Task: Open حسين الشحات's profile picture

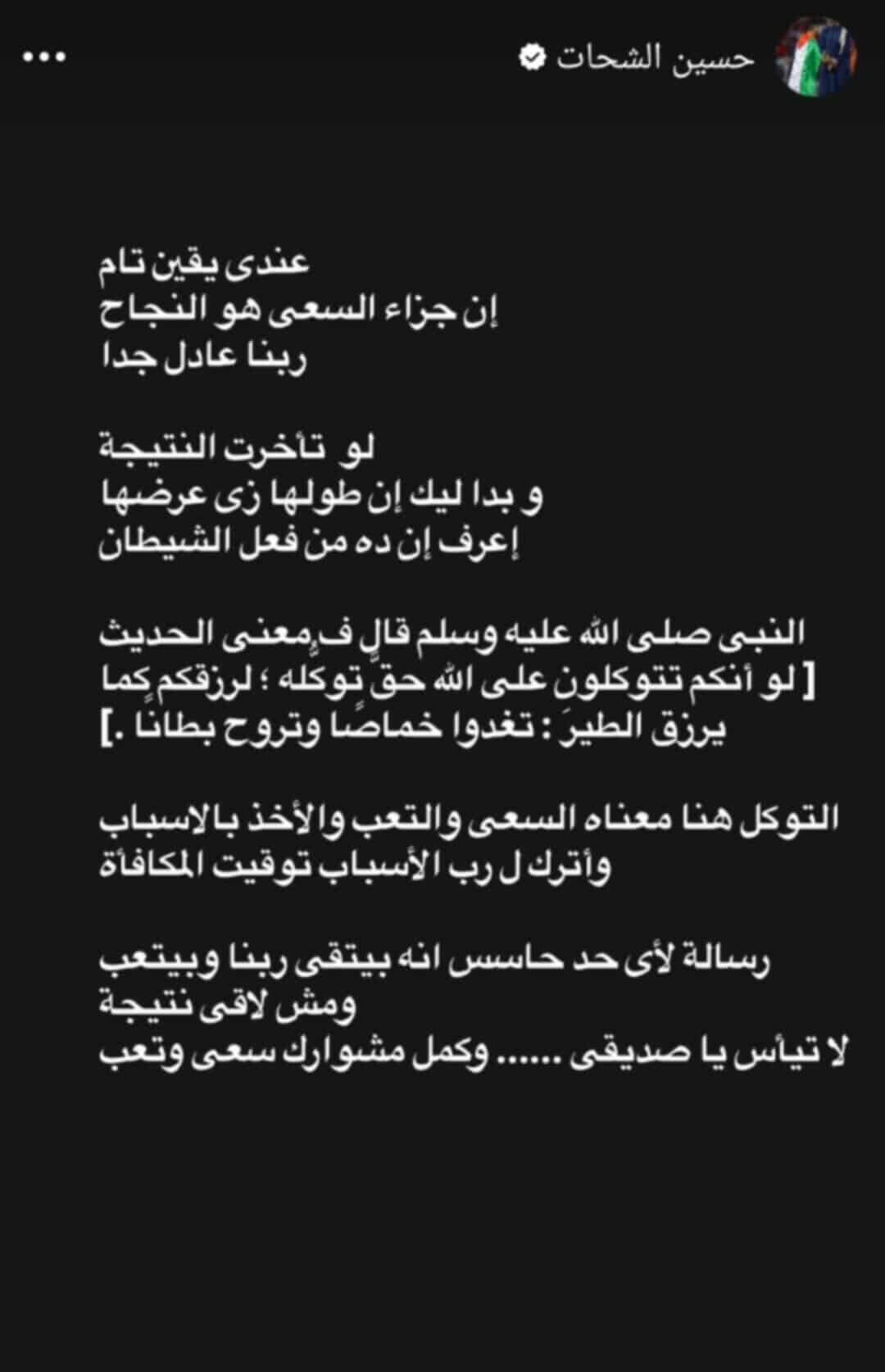Action: (815, 57)
